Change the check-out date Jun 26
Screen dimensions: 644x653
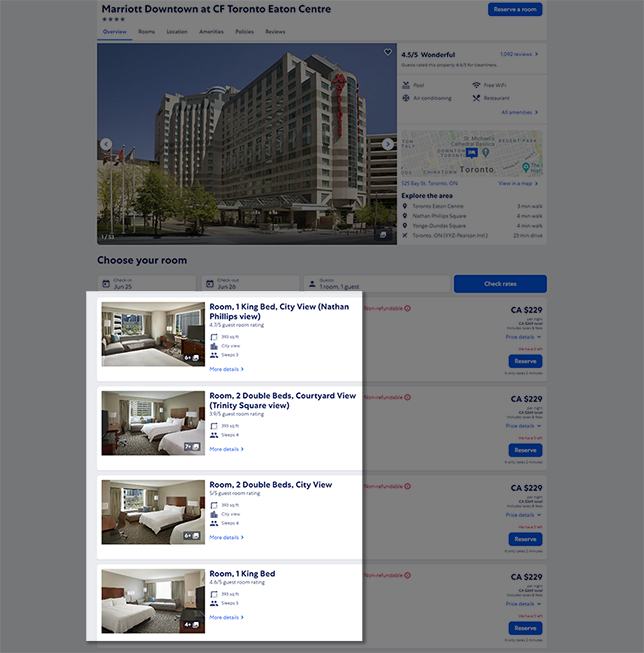(250, 284)
